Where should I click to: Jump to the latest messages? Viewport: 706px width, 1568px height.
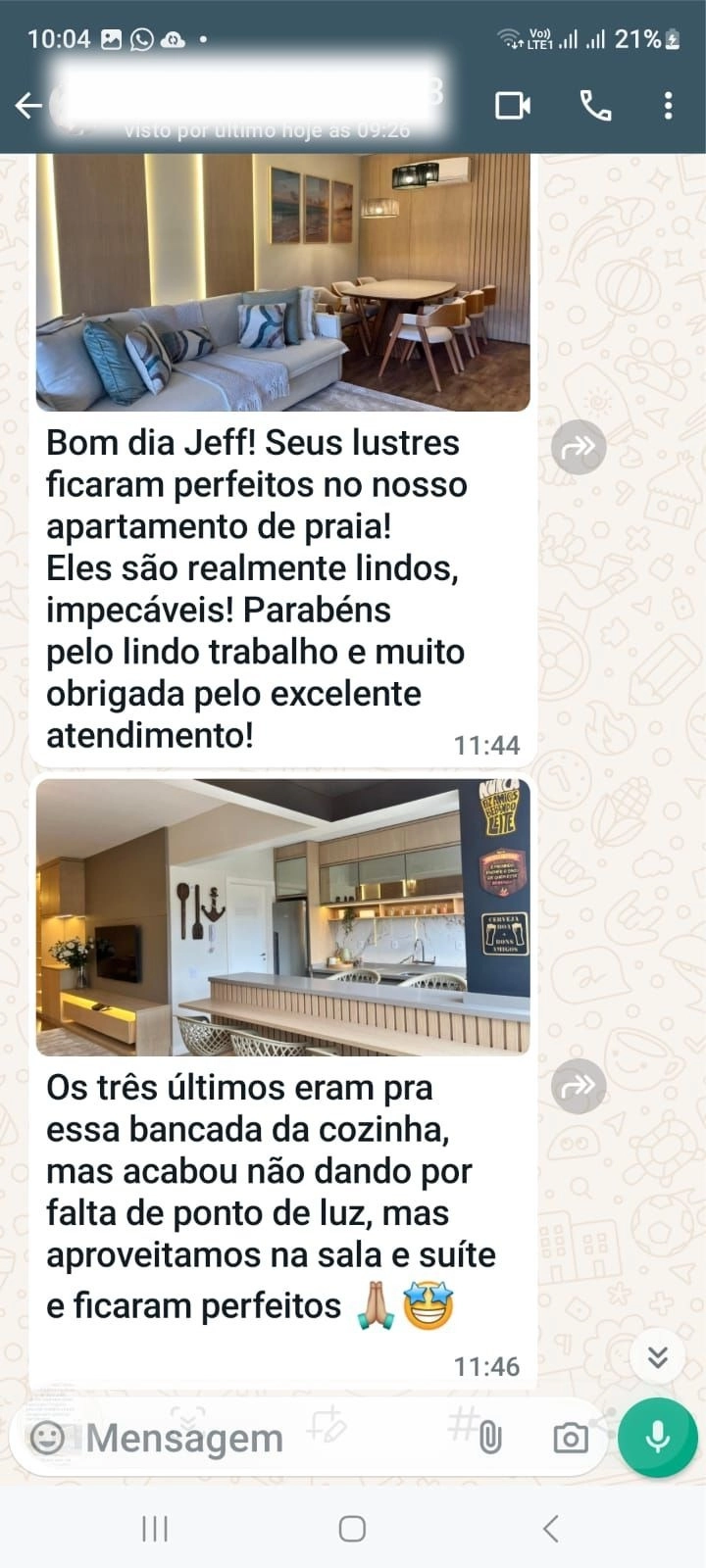[658, 1356]
